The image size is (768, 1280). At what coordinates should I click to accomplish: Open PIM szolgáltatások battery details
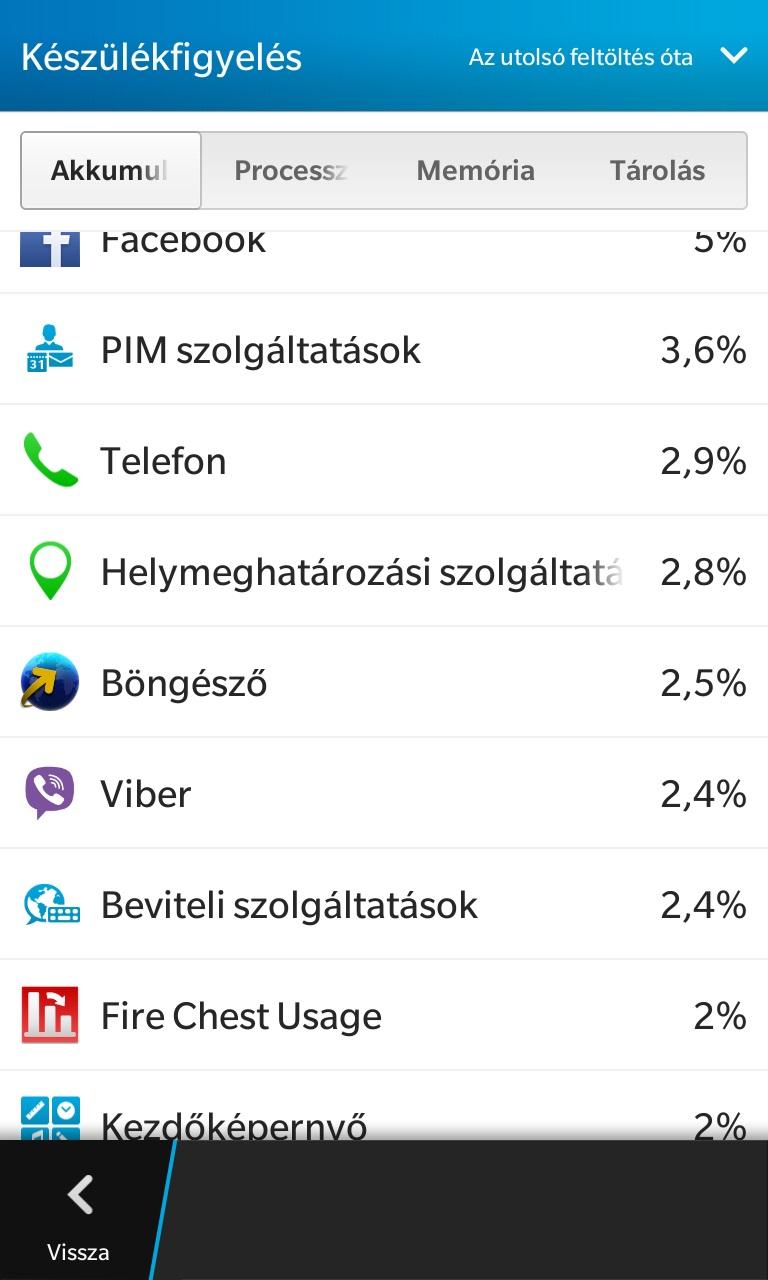(x=384, y=350)
